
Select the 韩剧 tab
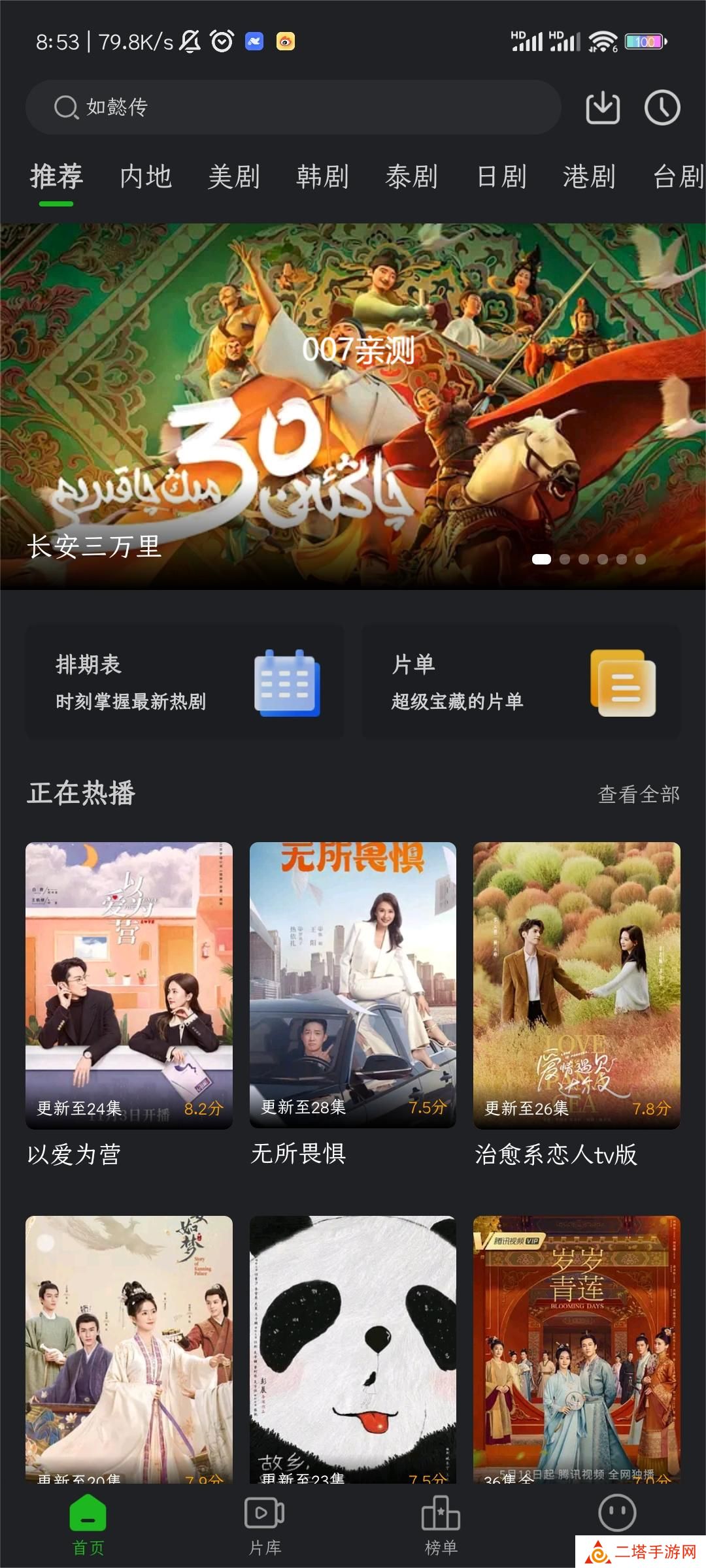coord(322,177)
